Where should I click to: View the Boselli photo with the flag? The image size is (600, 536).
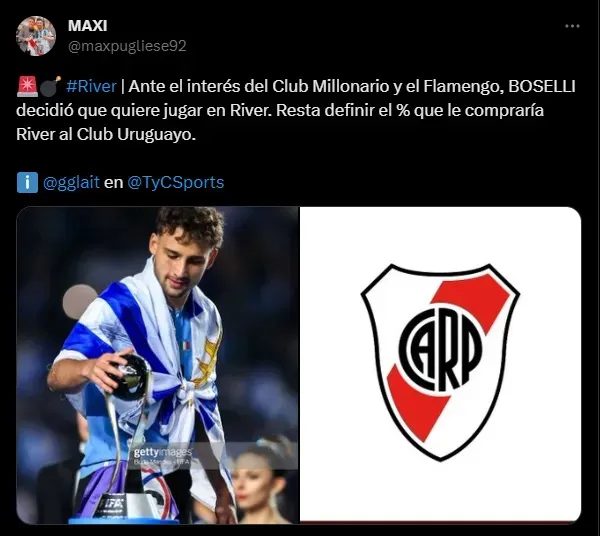tap(157, 364)
